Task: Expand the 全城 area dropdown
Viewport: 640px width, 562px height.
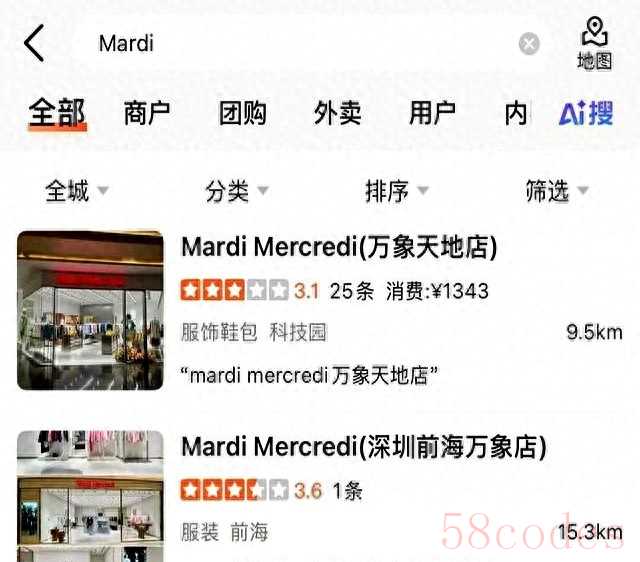Action: 76,191
